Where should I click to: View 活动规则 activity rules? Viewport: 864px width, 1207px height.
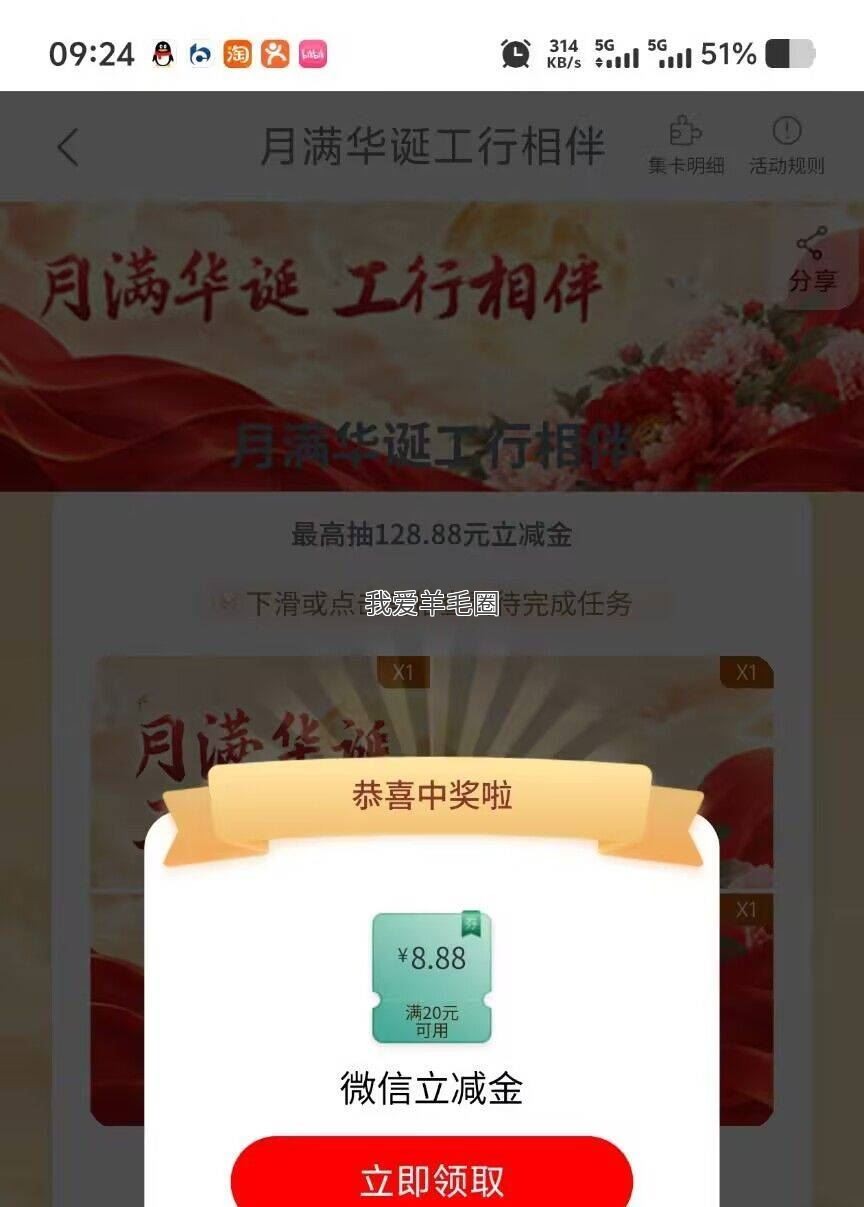787,146
